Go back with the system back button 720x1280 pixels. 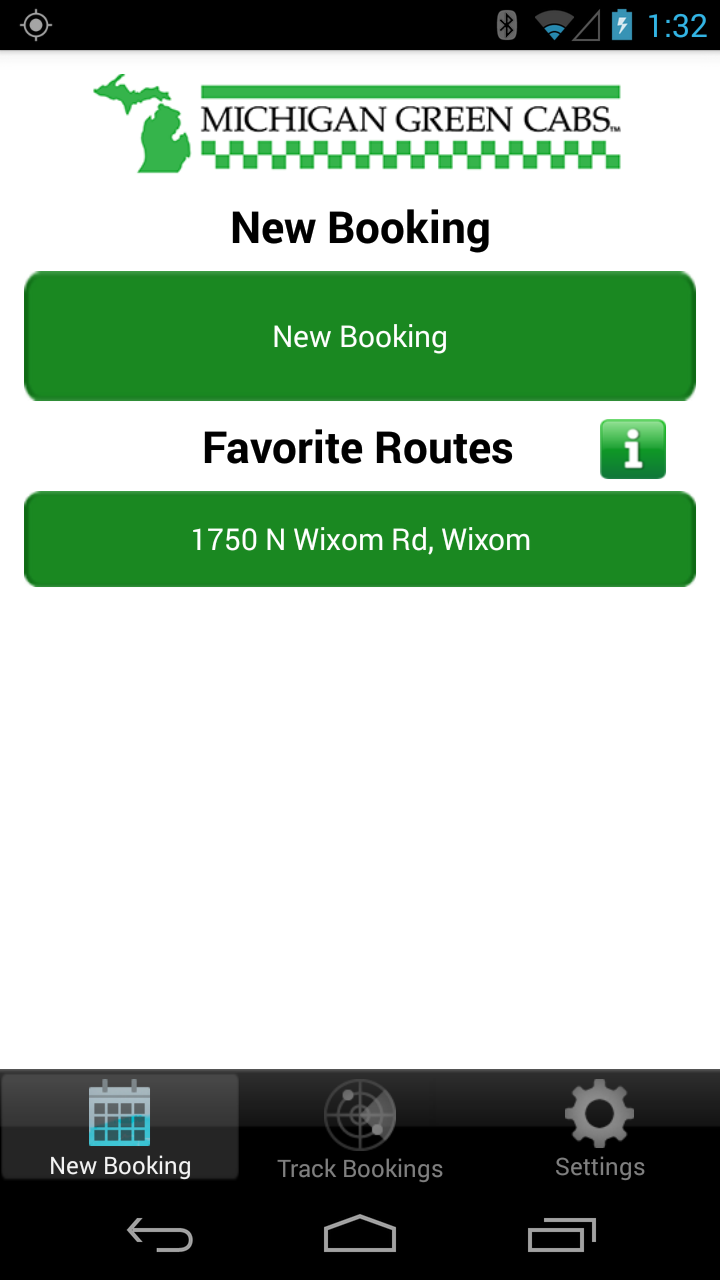click(160, 1236)
